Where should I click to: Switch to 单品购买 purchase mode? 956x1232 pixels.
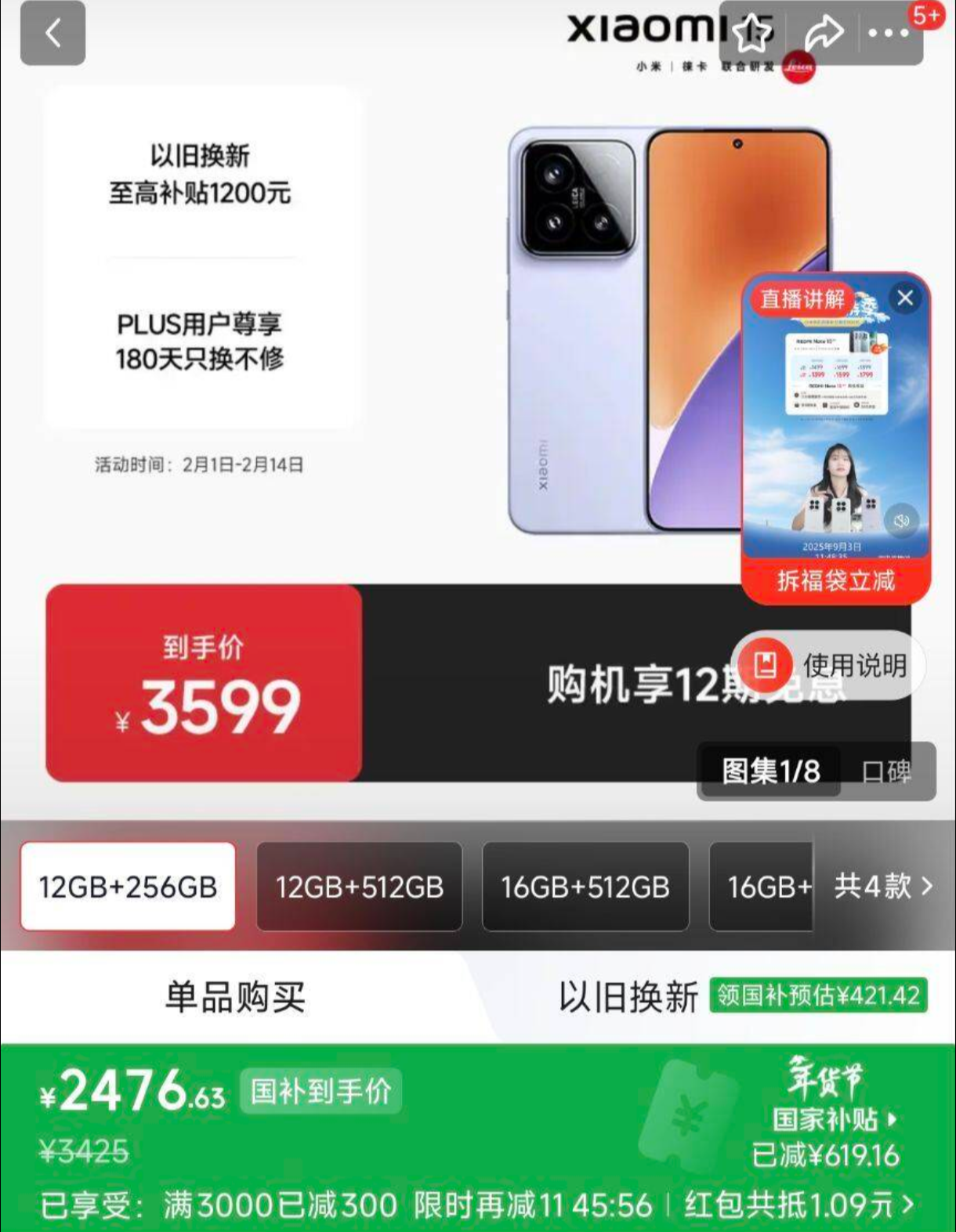pos(235,997)
